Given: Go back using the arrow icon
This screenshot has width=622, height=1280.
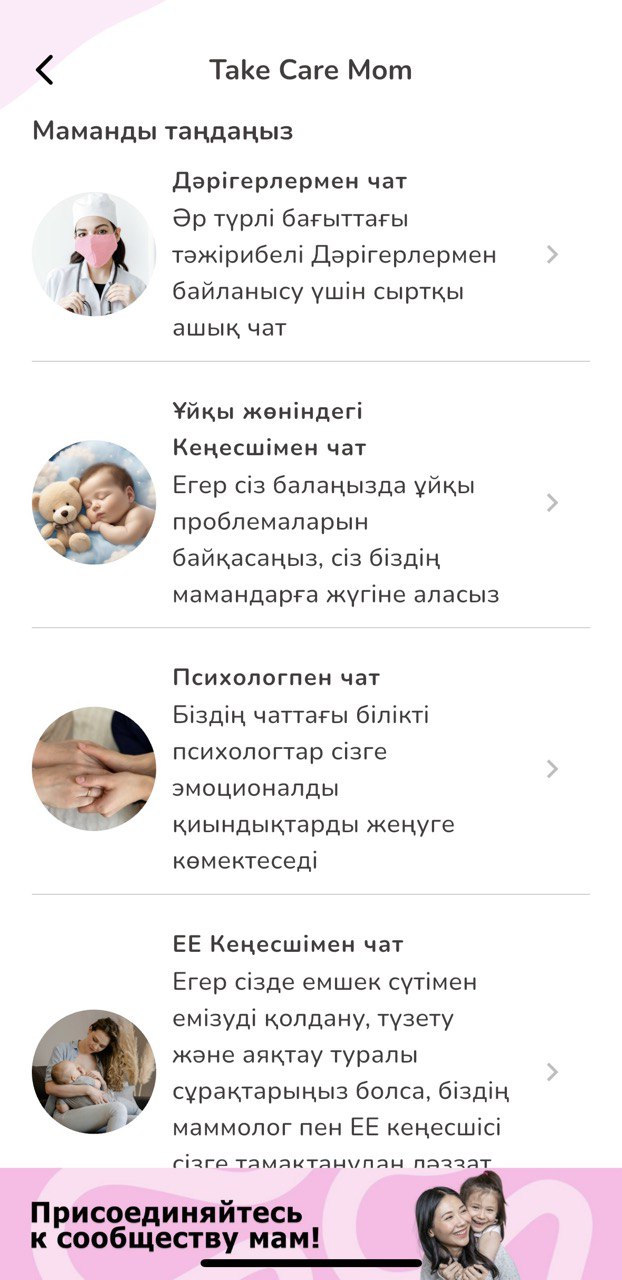Looking at the screenshot, I should [x=44, y=70].
